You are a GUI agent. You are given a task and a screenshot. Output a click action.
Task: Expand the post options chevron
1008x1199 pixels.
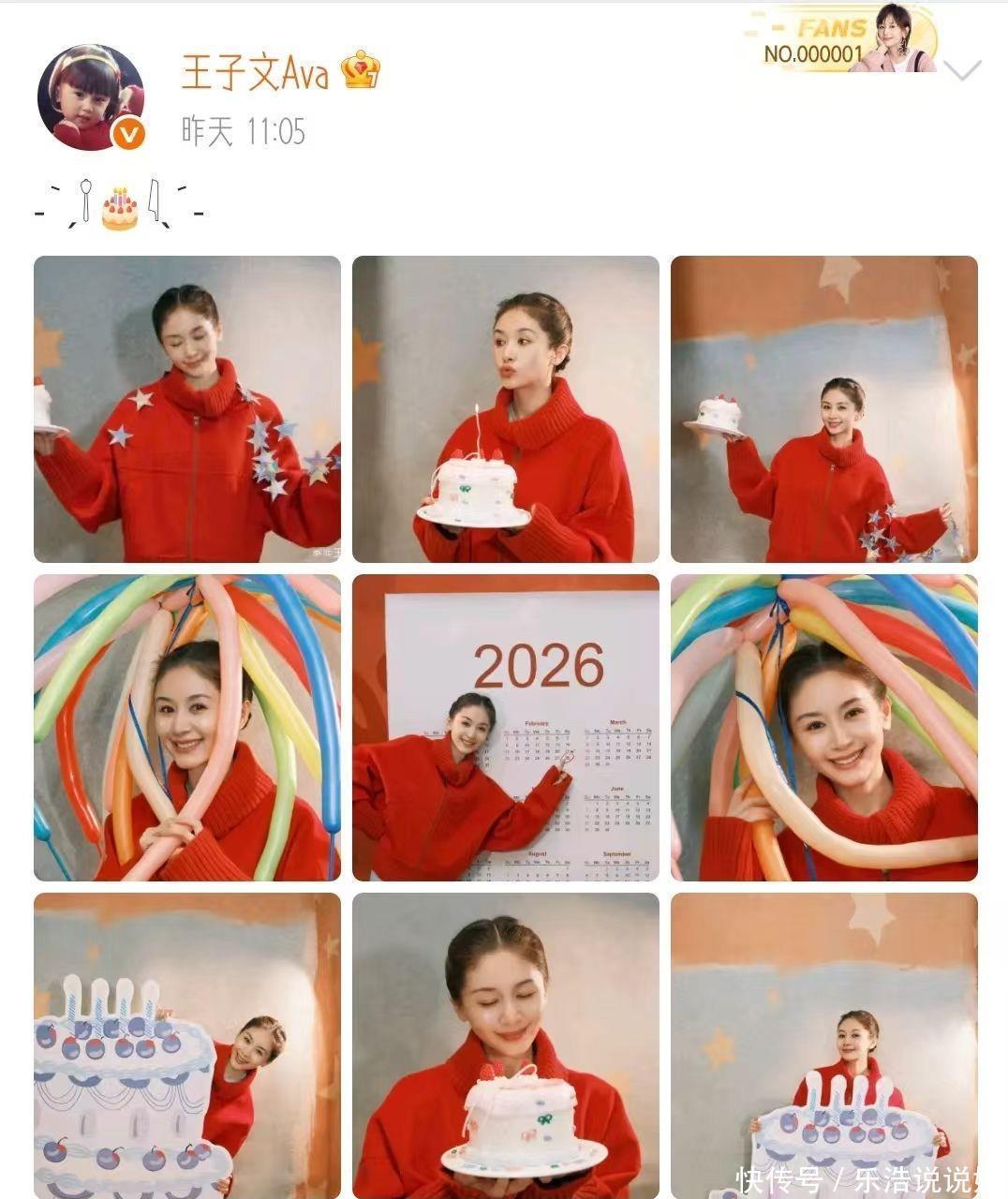(962, 70)
